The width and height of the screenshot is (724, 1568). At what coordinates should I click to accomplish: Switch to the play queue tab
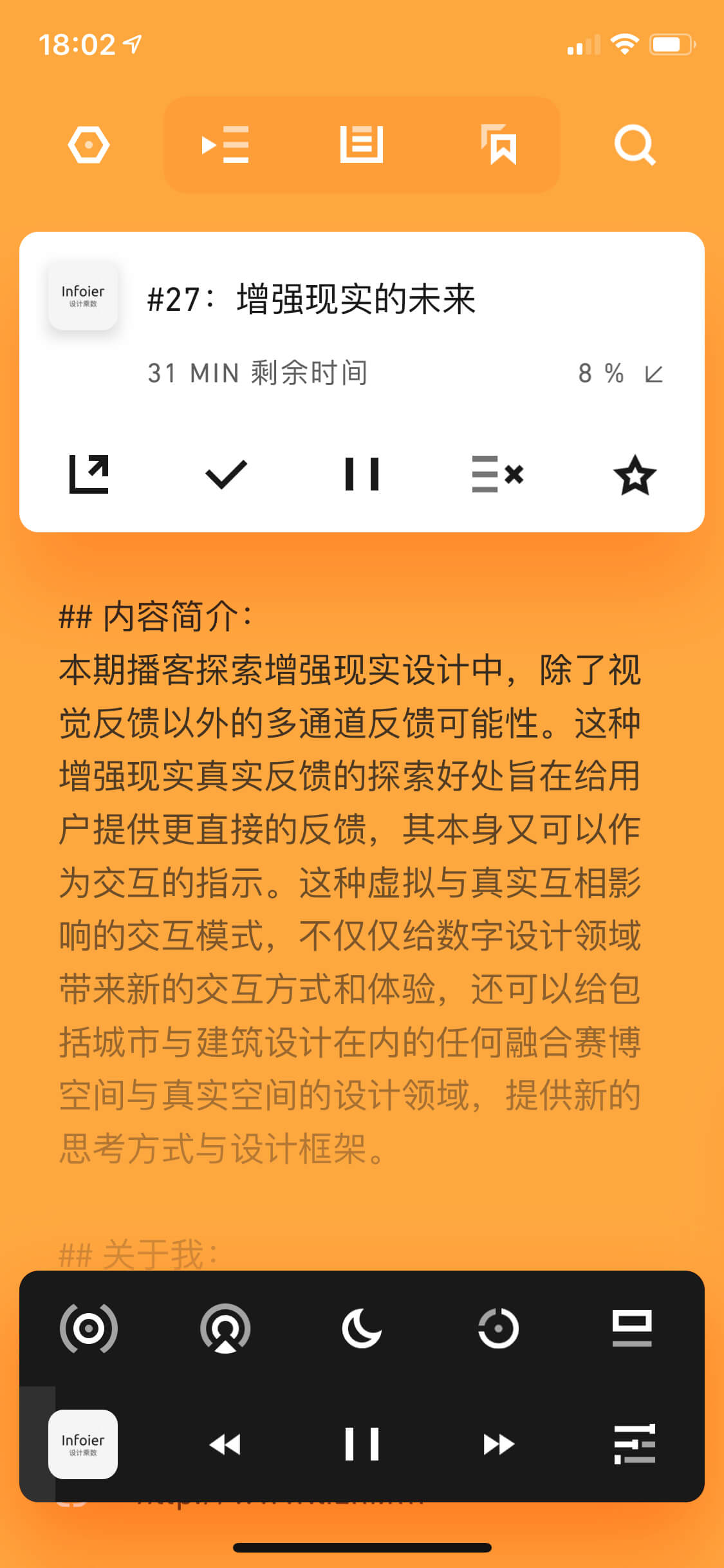coord(225,145)
